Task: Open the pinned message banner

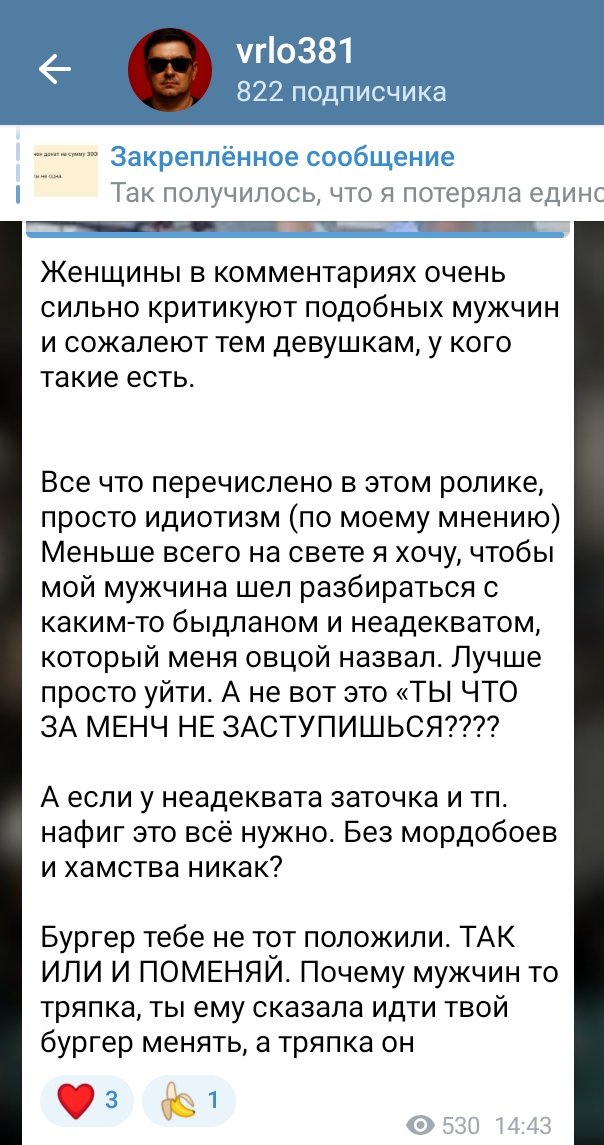Action: pyautogui.click(x=302, y=172)
